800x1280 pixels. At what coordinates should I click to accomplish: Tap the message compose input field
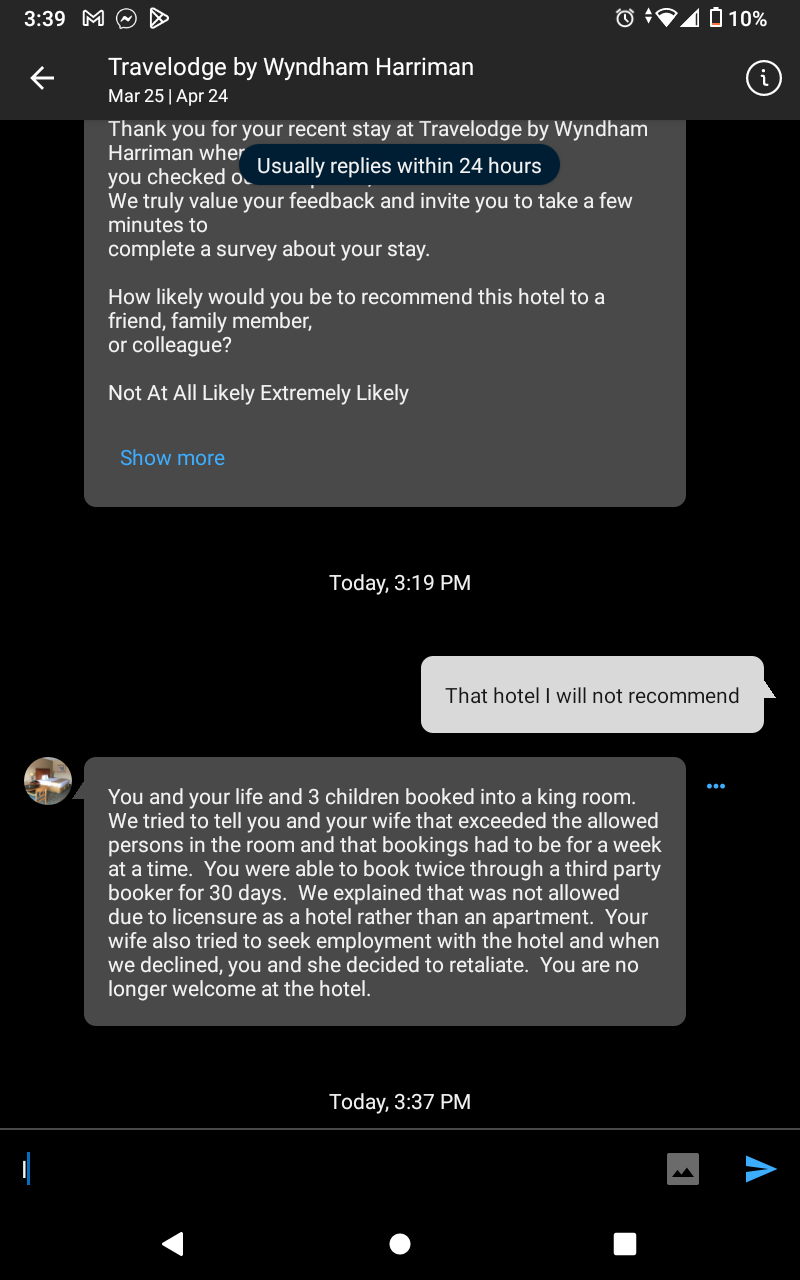click(300, 1167)
